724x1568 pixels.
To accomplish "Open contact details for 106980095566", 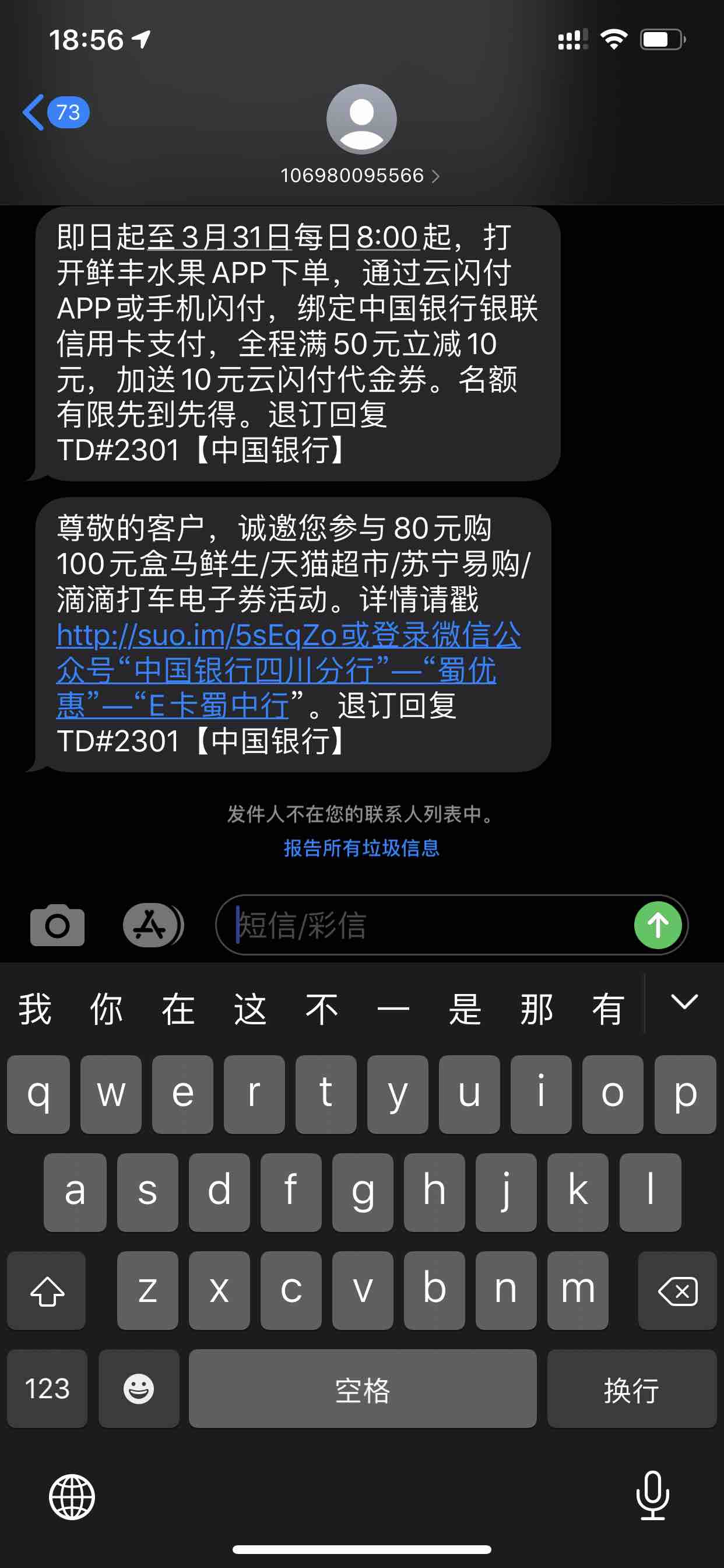I will (360, 176).
